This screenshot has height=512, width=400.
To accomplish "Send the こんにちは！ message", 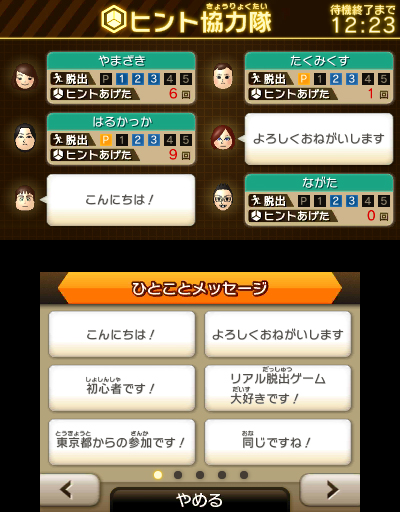I will (x=122, y=334).
